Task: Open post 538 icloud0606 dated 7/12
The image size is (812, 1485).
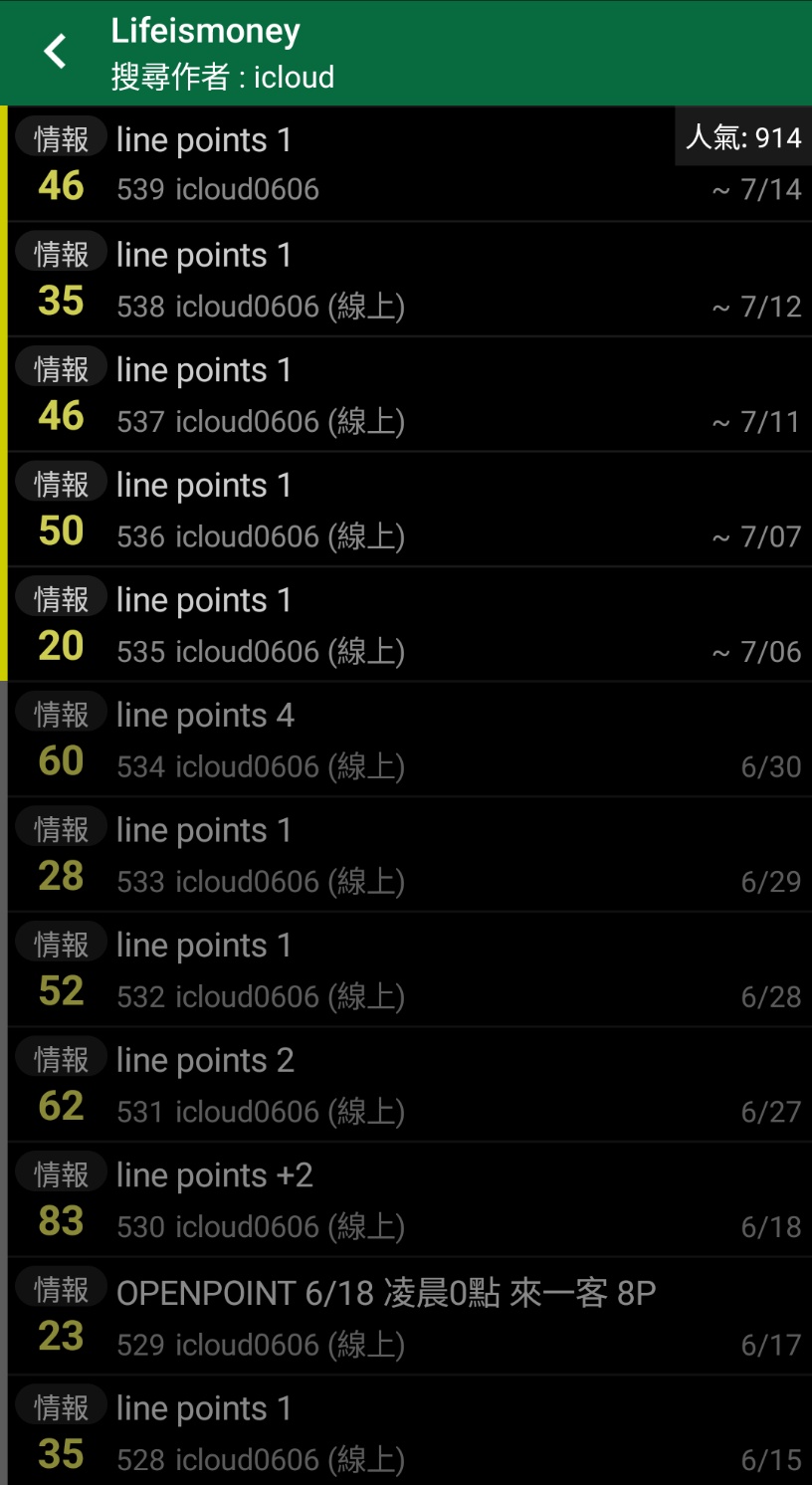Action: point(398,280)
